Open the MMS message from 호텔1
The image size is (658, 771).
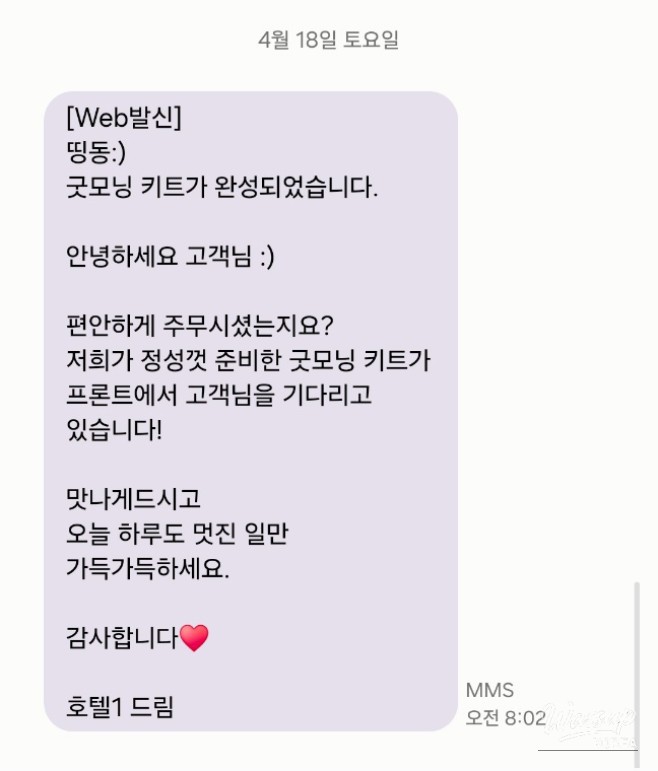point(250,410)
